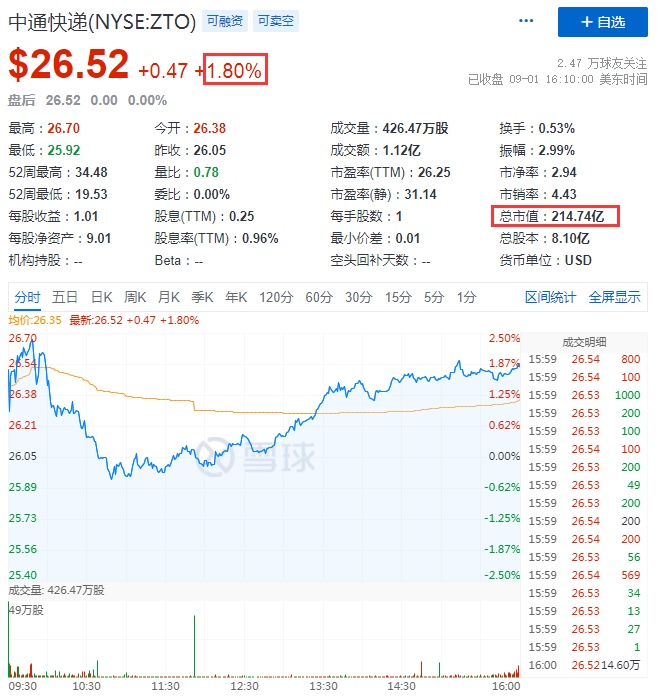Open the three-dot more options menu
The image size is (658, 699).
[x=527, y=21]
